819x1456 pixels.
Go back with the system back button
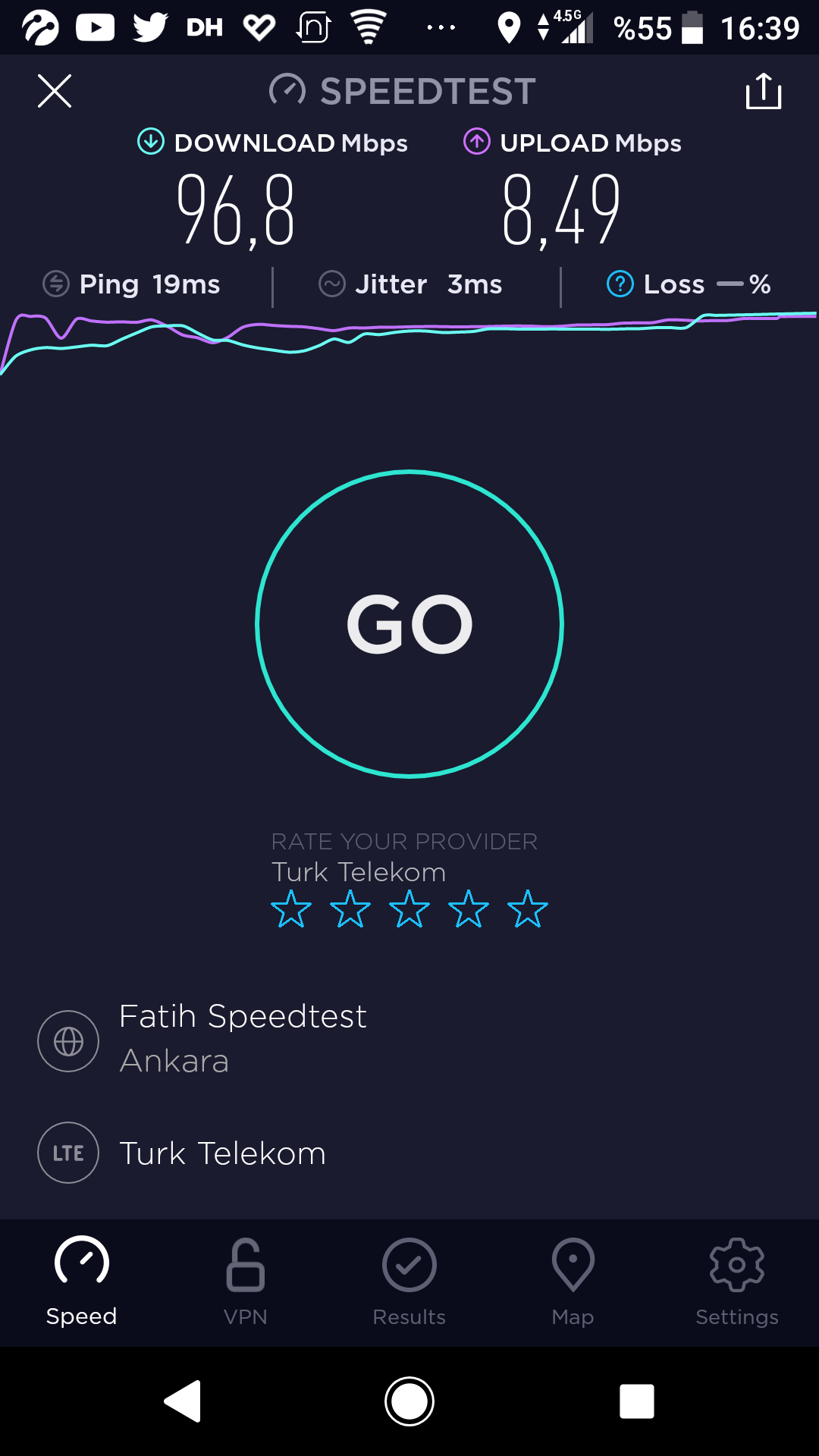(x=183, y=1401)
